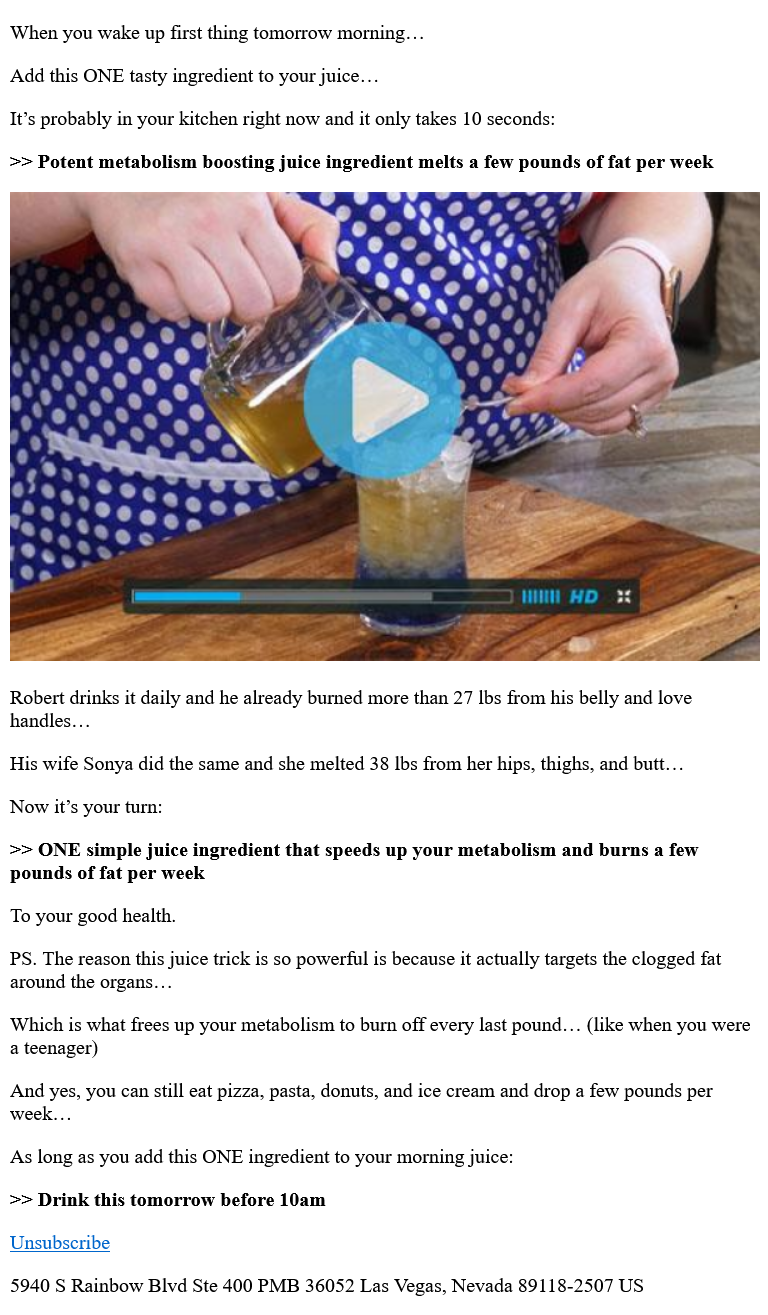Tap the Unsubscribe link

[x=60, y=1242]
